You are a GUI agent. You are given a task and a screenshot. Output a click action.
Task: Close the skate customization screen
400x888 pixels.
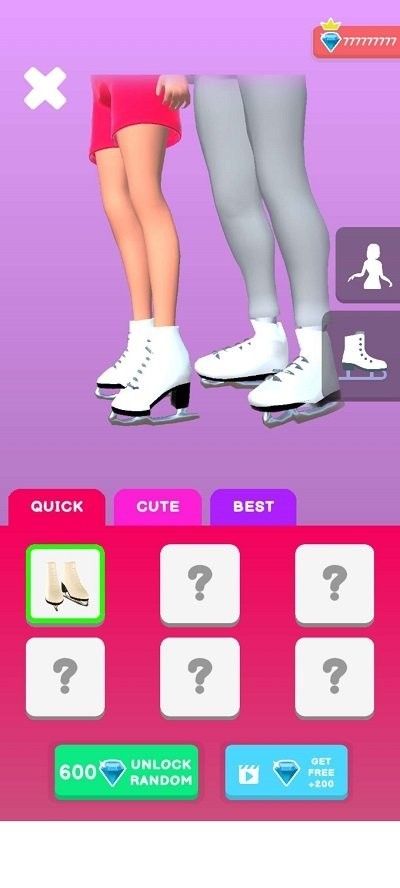click(45, 88)
